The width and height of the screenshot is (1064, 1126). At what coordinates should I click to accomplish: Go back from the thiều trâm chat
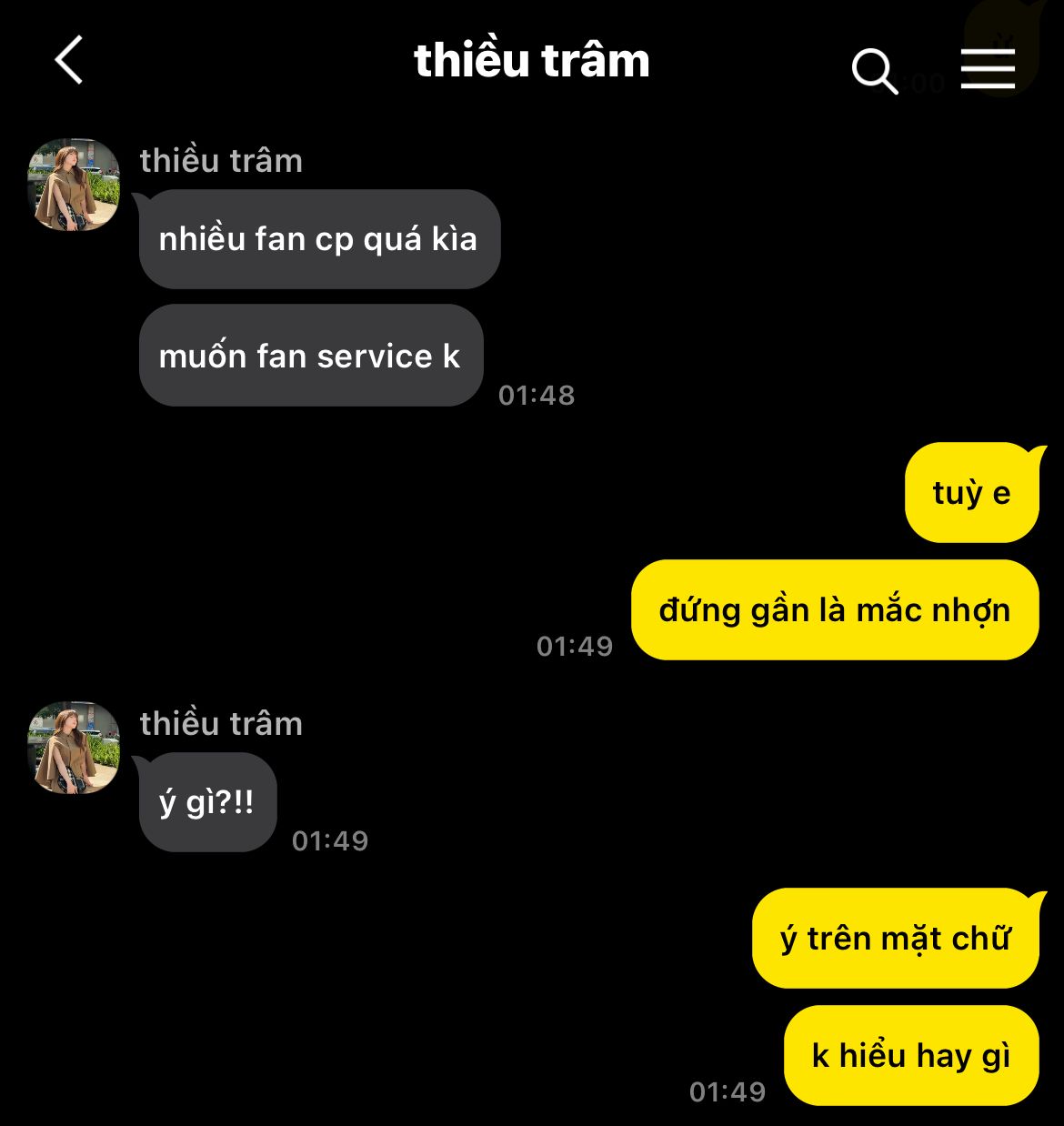pos(69,61)
